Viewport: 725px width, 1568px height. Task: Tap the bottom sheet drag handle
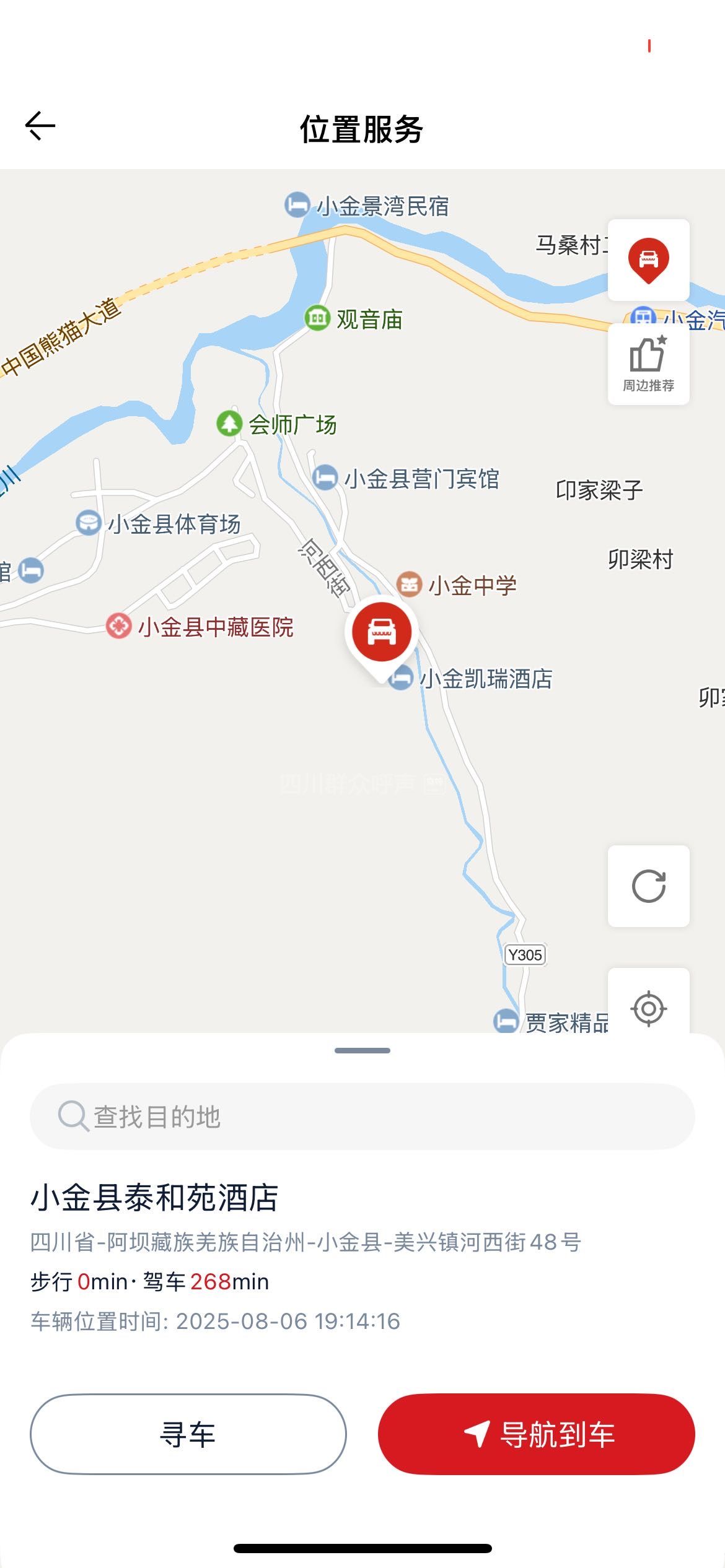pos(362,1050)
